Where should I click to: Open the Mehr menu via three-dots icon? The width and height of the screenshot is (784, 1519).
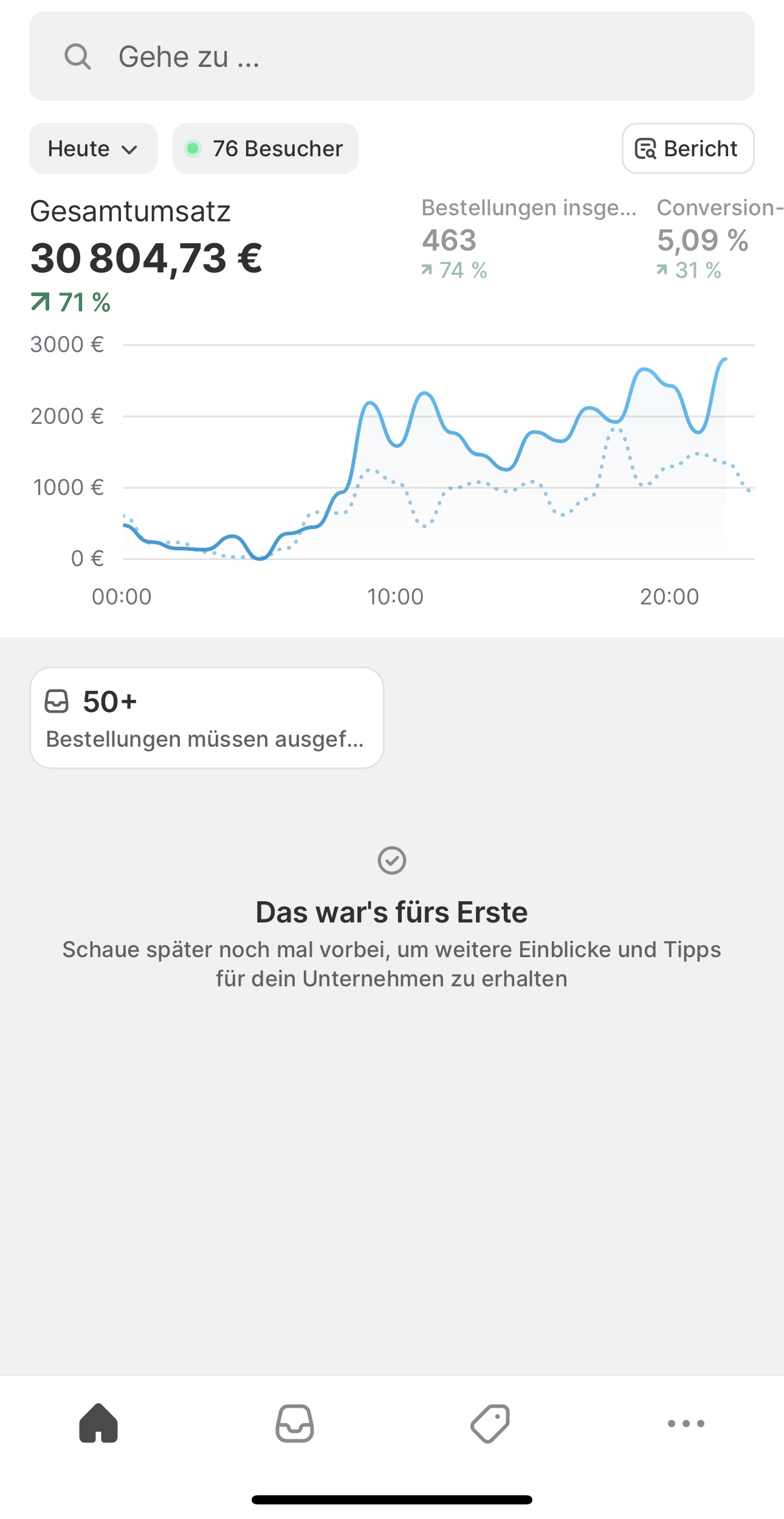686,1426
